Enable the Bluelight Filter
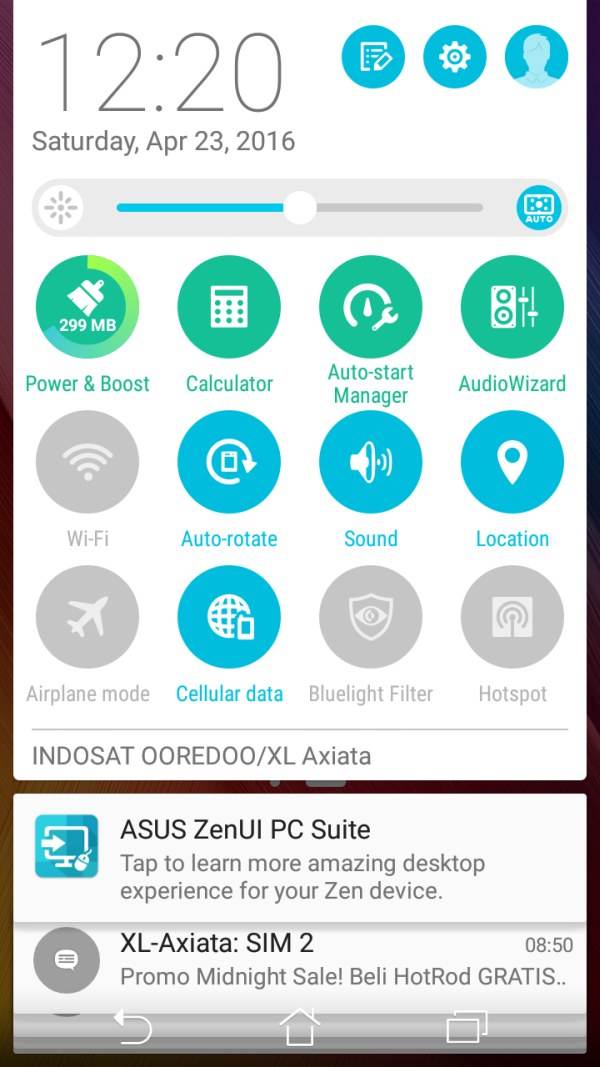The height and width of the screenshot is (1067, 600). point(371,617)
